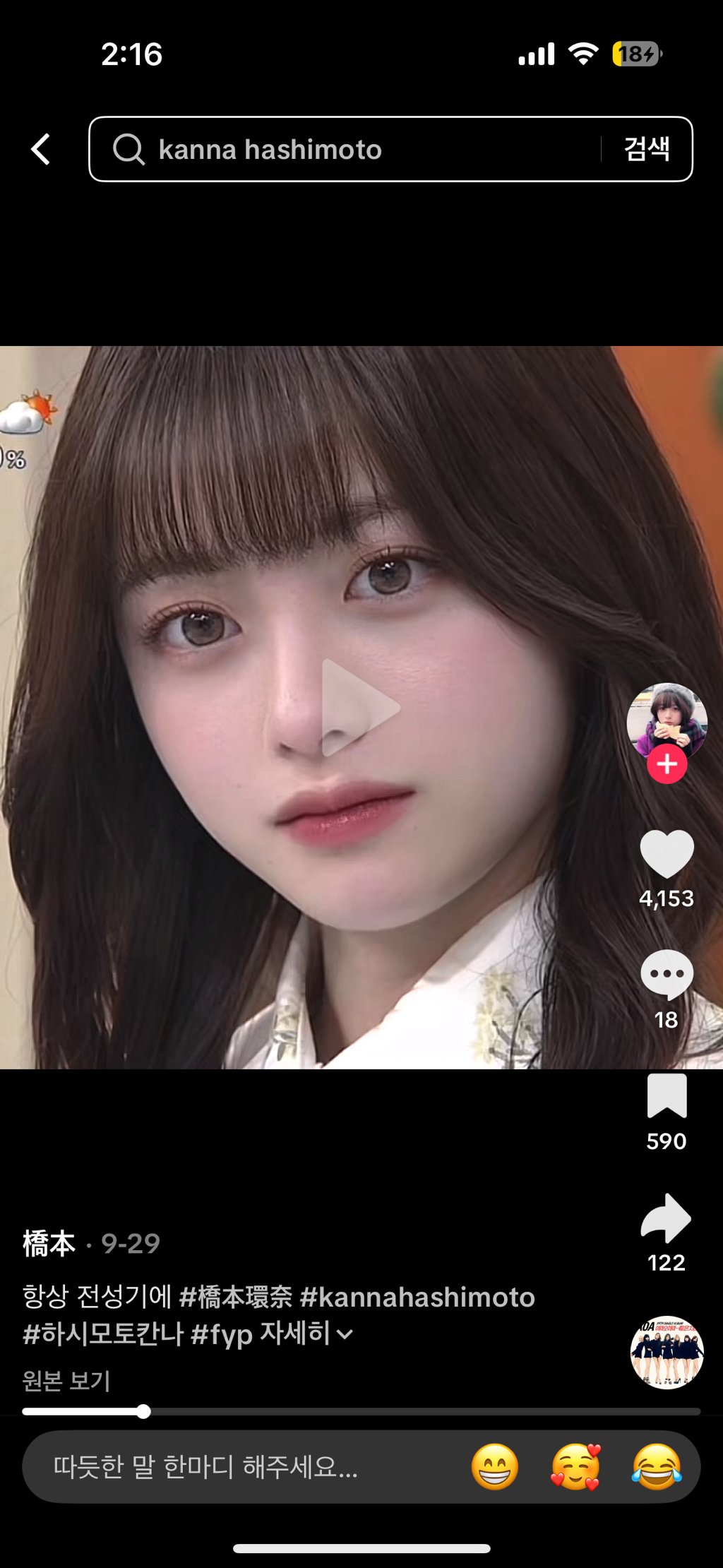Send the laughing tears emoji
The width and height of the screenshot is (723, 1568).
click(x=657, y=1467)
